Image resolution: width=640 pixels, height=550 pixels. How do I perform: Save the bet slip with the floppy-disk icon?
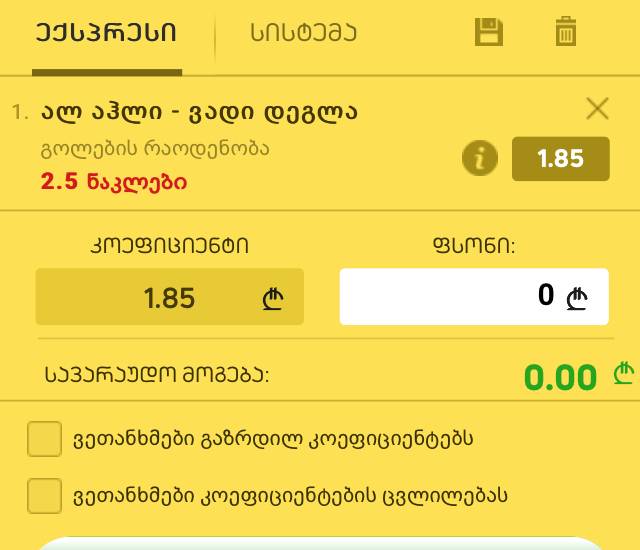pos(488,32)
